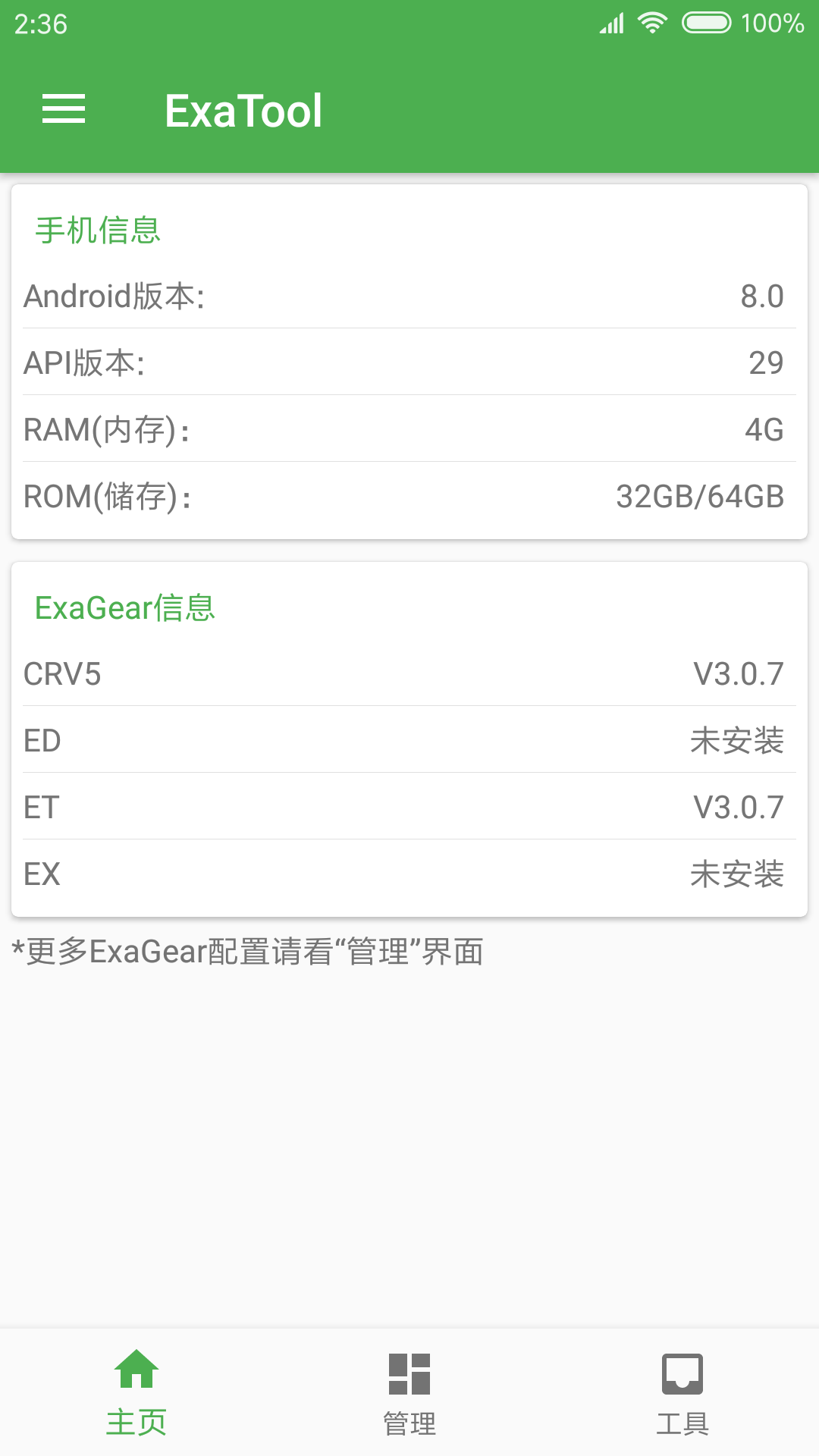Image resolution: width=819 pixels, height=1456 pixels.
Task: Select the 主页 tab label
Action: 136,1424
